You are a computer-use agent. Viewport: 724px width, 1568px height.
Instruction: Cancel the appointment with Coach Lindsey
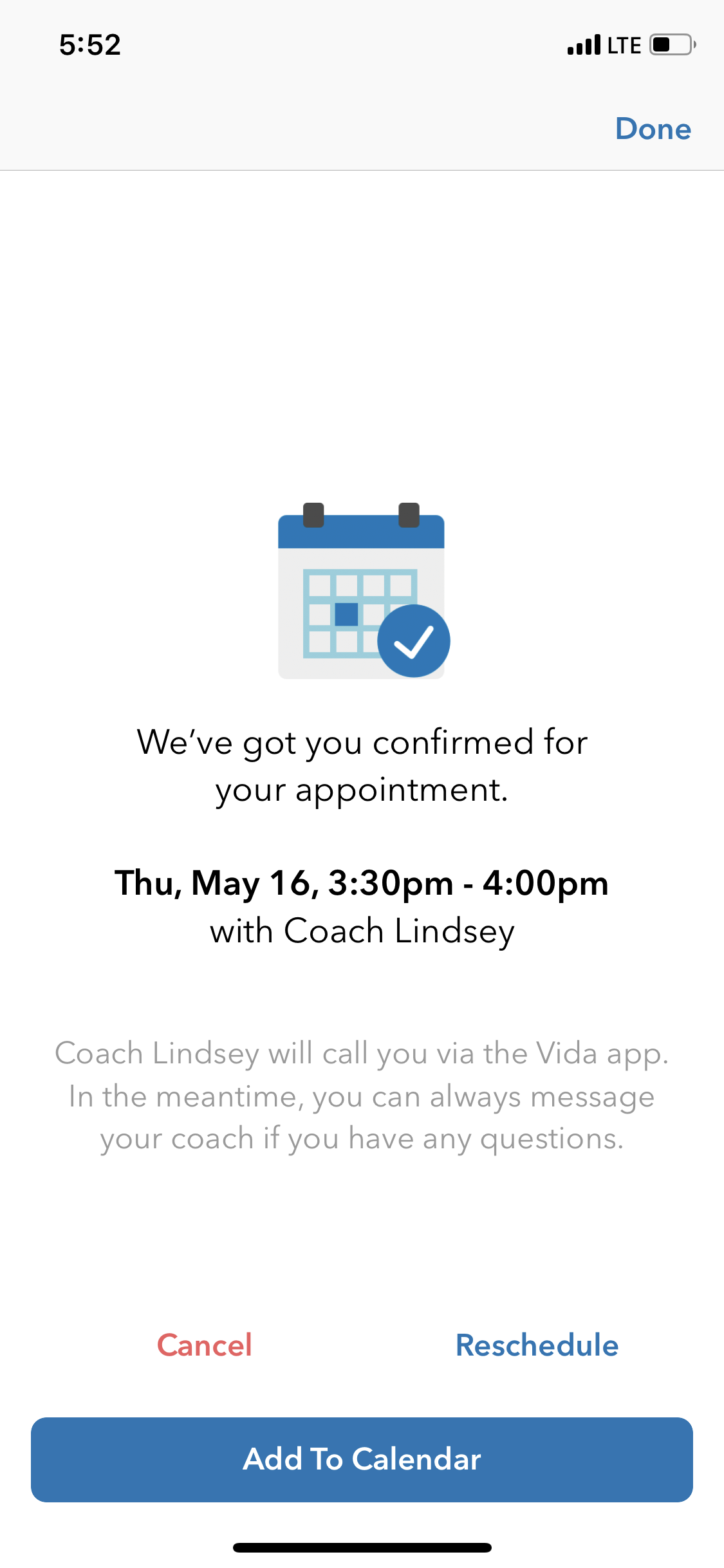tap(205, 1345)
